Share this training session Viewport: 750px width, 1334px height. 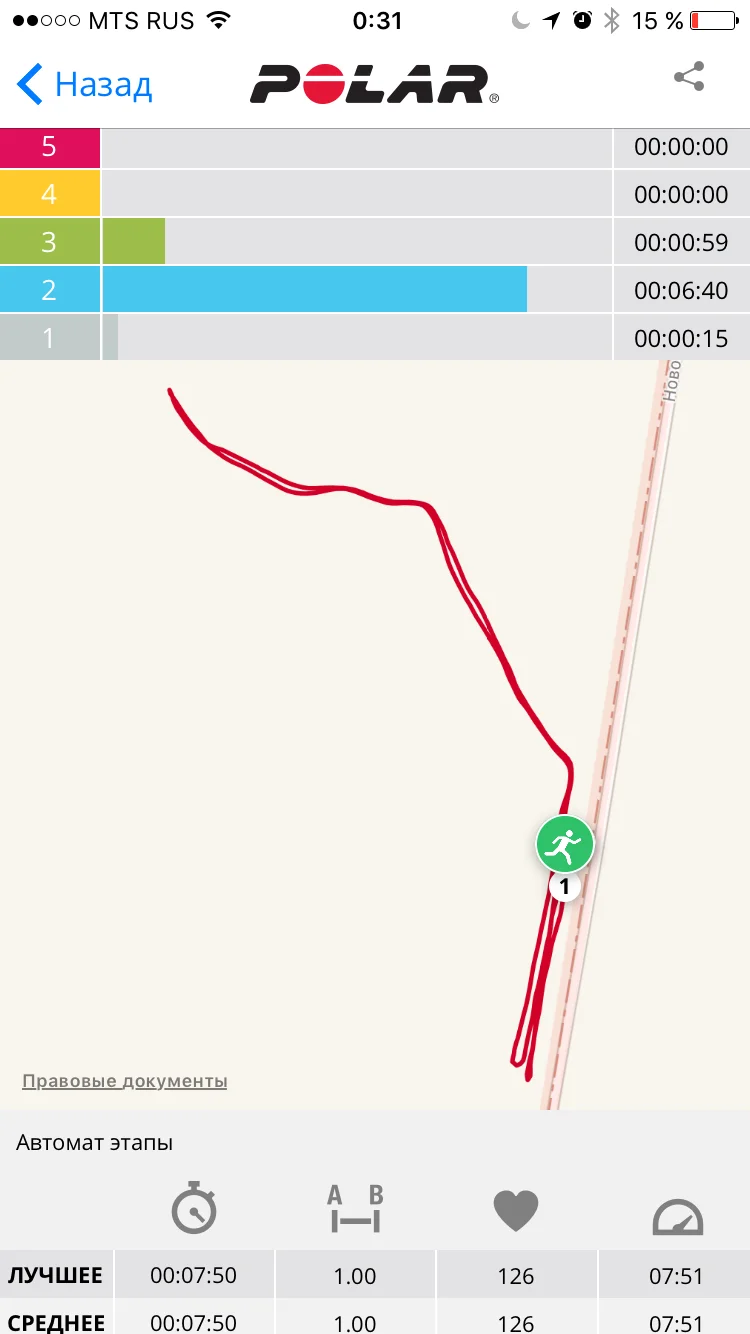coord(689,77)
